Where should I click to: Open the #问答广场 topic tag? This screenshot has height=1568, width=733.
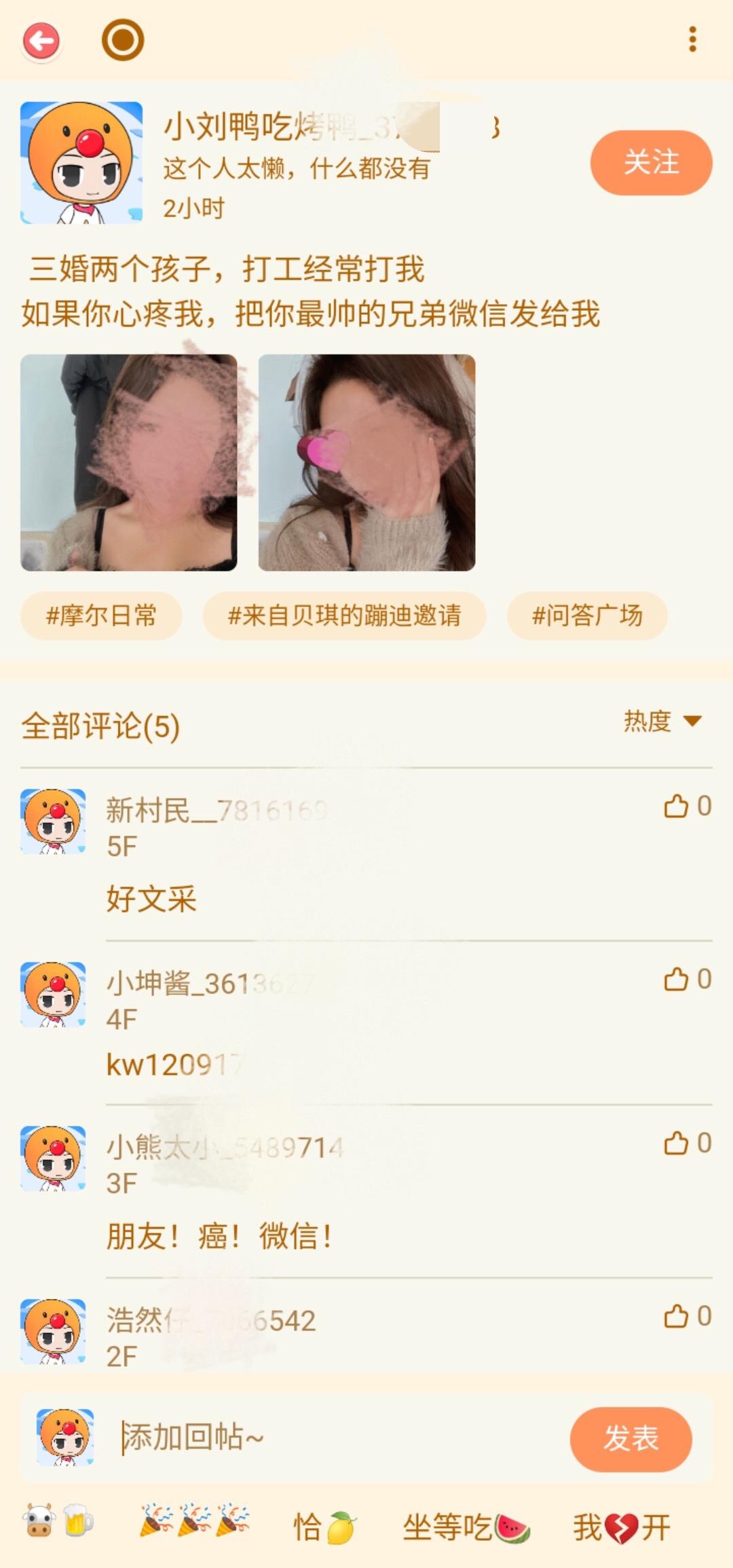coord(586,616)
